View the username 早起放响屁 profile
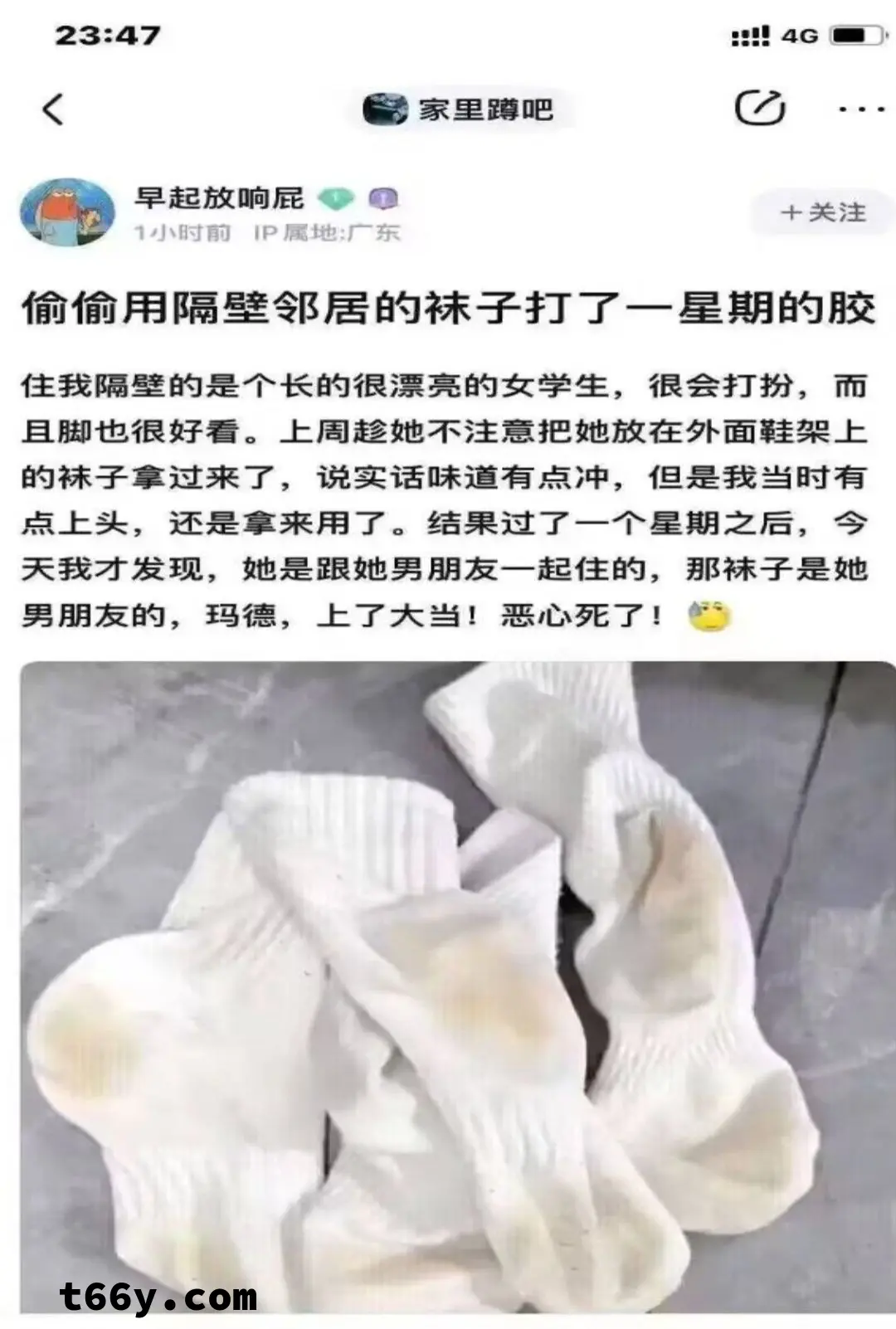 point(219,197)
